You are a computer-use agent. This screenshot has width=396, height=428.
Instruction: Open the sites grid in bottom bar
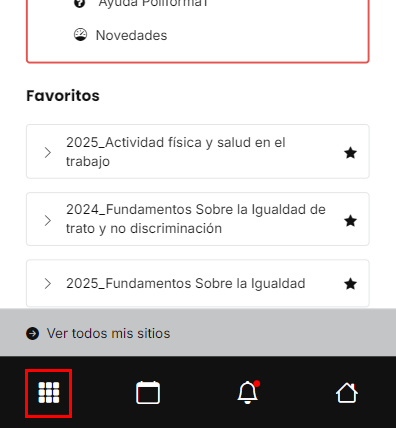click(49, 393)
